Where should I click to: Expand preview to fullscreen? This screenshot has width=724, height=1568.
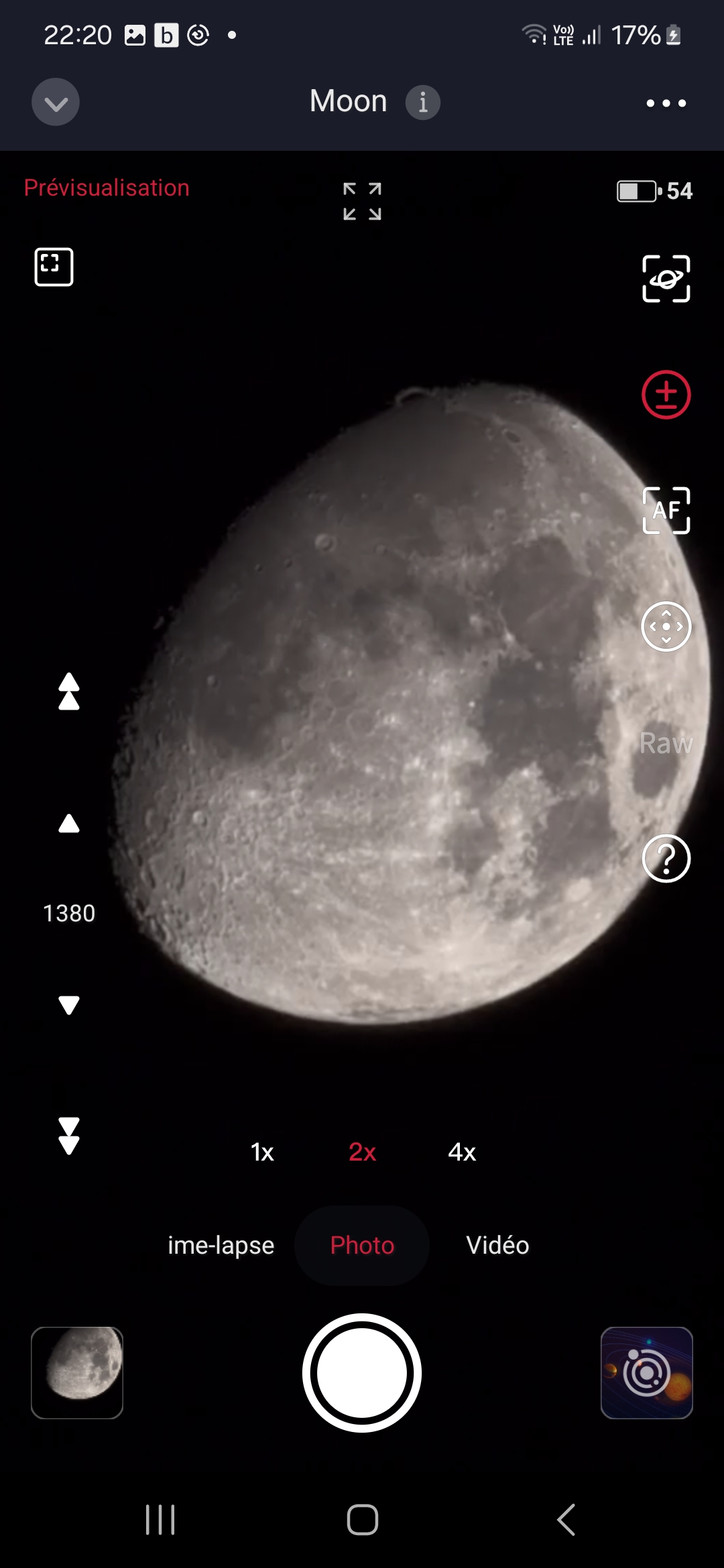[x=362, y=201]
